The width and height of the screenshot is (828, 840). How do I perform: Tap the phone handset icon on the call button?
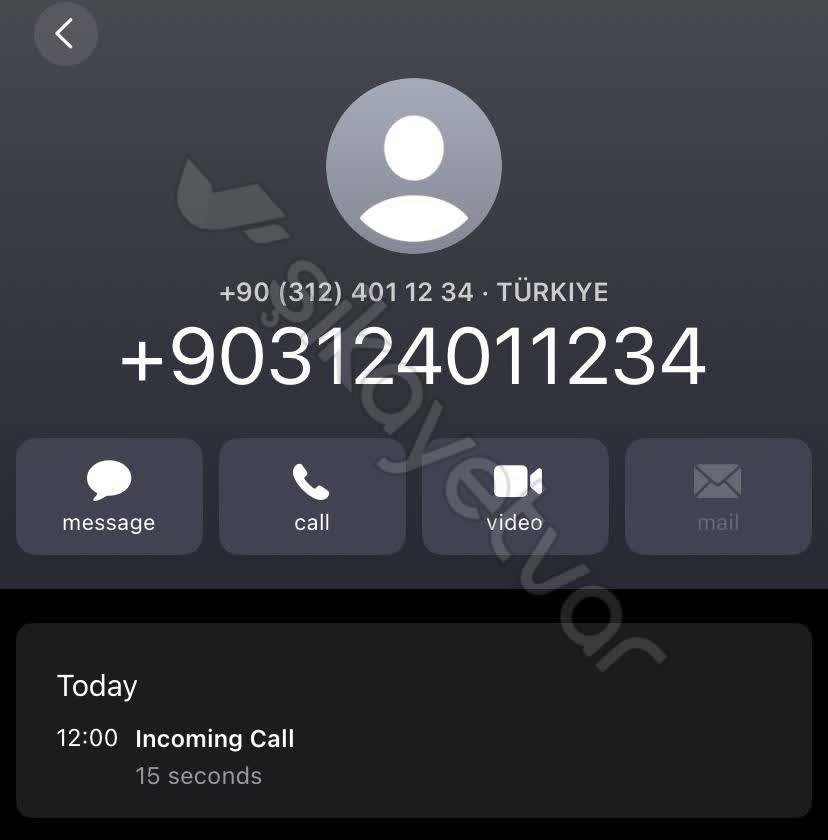pos(312,479)
